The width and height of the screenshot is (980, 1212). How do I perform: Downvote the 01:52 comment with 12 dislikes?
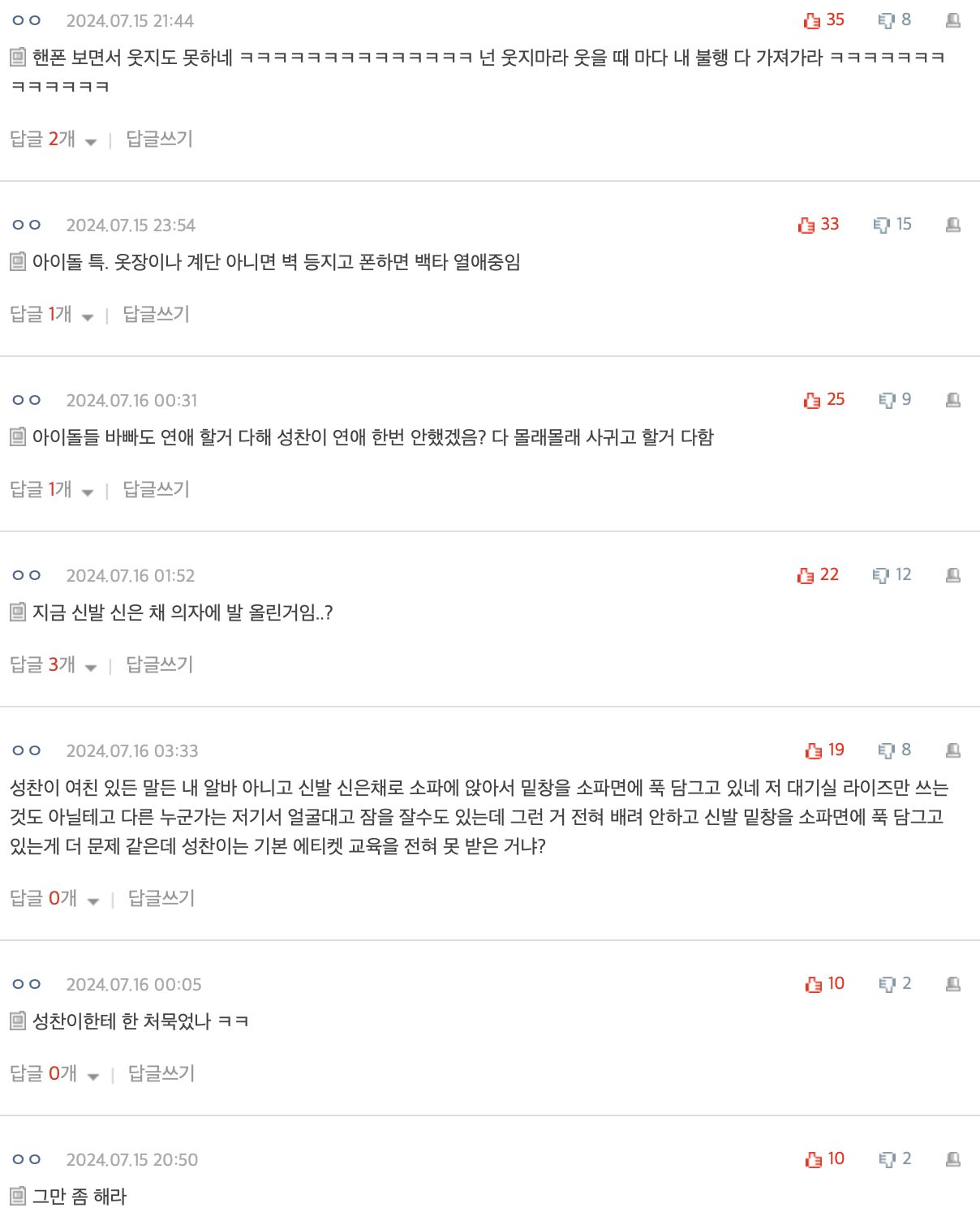881,576
